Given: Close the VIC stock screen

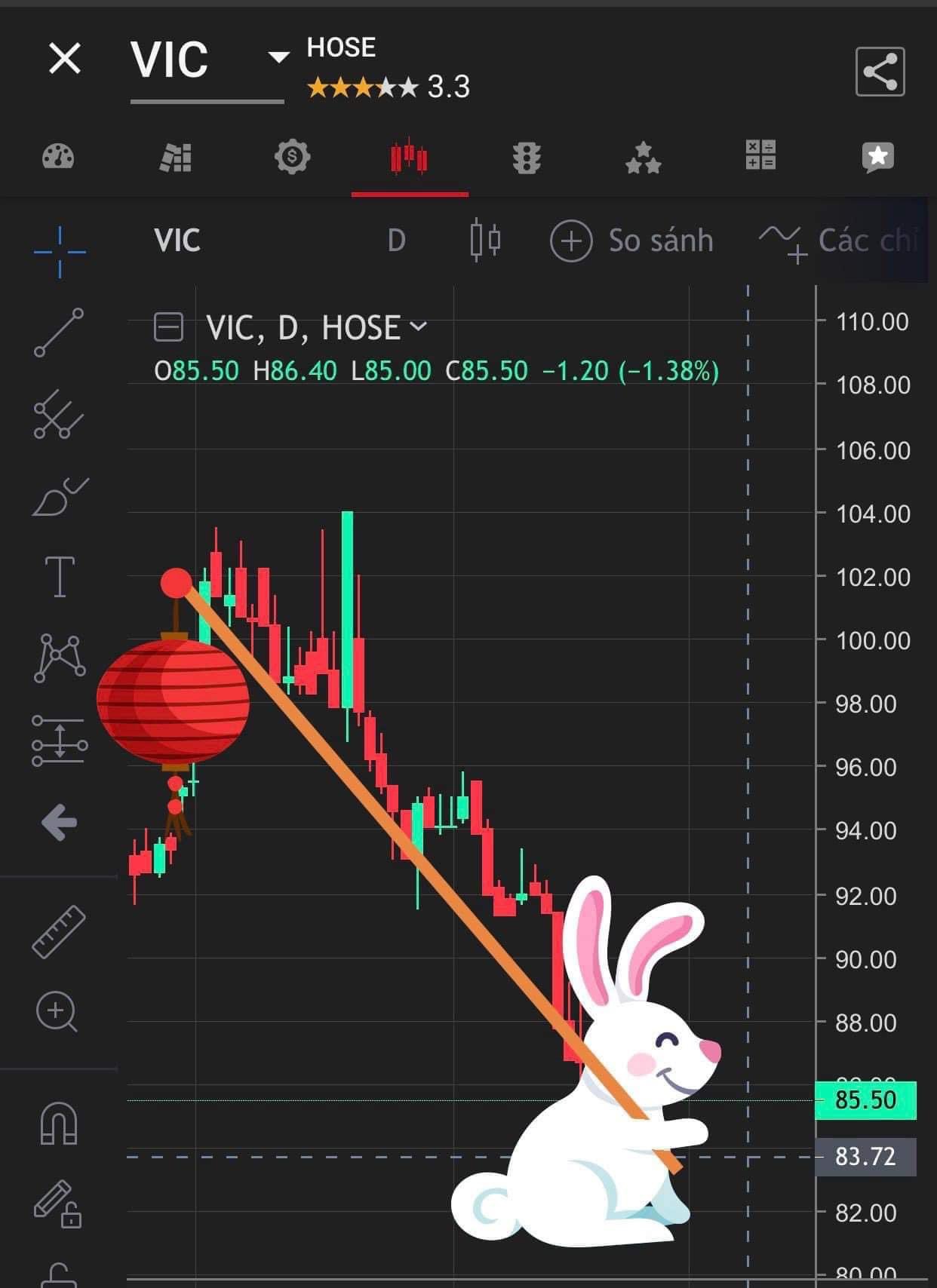Looking at the screenshot, I should point(65,59).
